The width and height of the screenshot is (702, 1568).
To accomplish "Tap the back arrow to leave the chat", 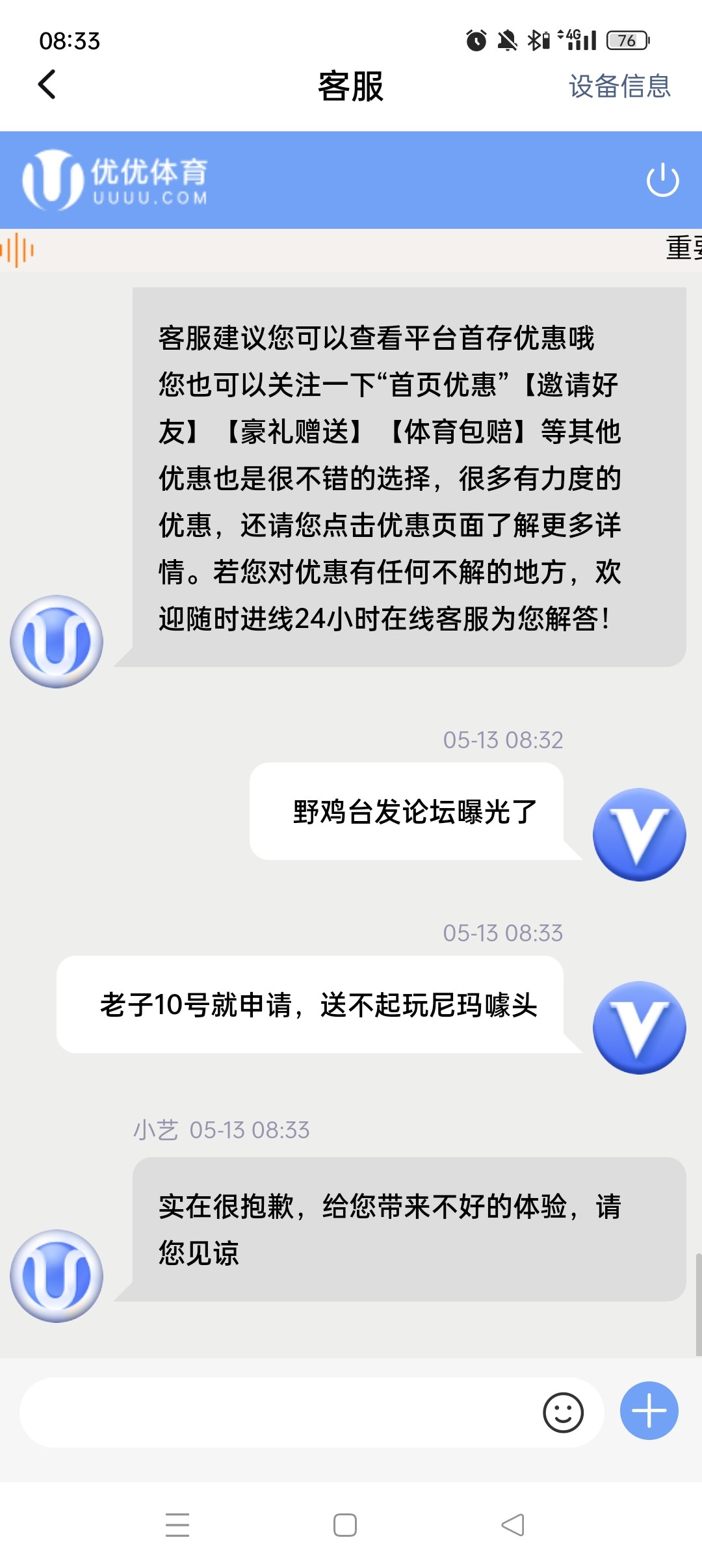I will coord(45,86).
